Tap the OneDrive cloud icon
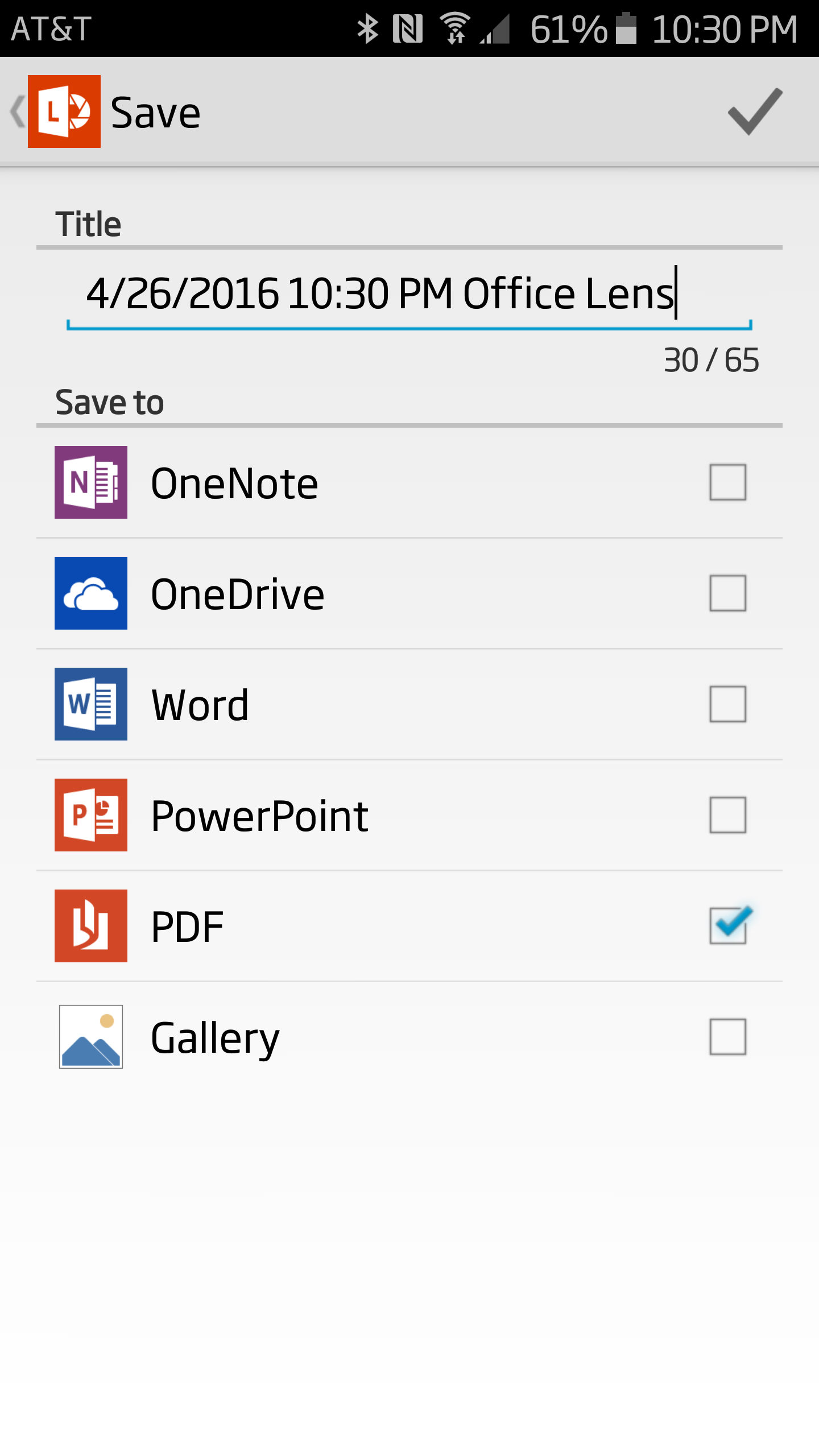Viewport: 819px width, 1456px height. coord(90,593)
